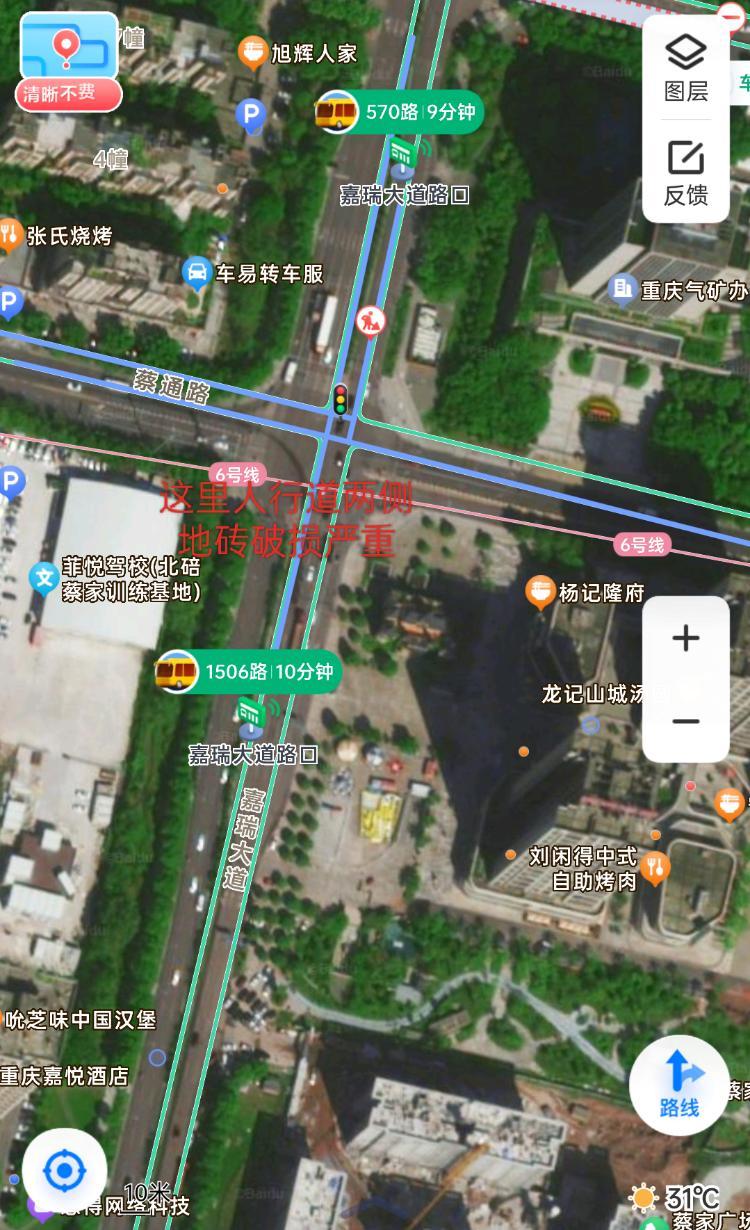This screenshot has width=750, height=1230.
Task: Select the 张氏烧烤 place marker
Action: [x=10, y=235]
